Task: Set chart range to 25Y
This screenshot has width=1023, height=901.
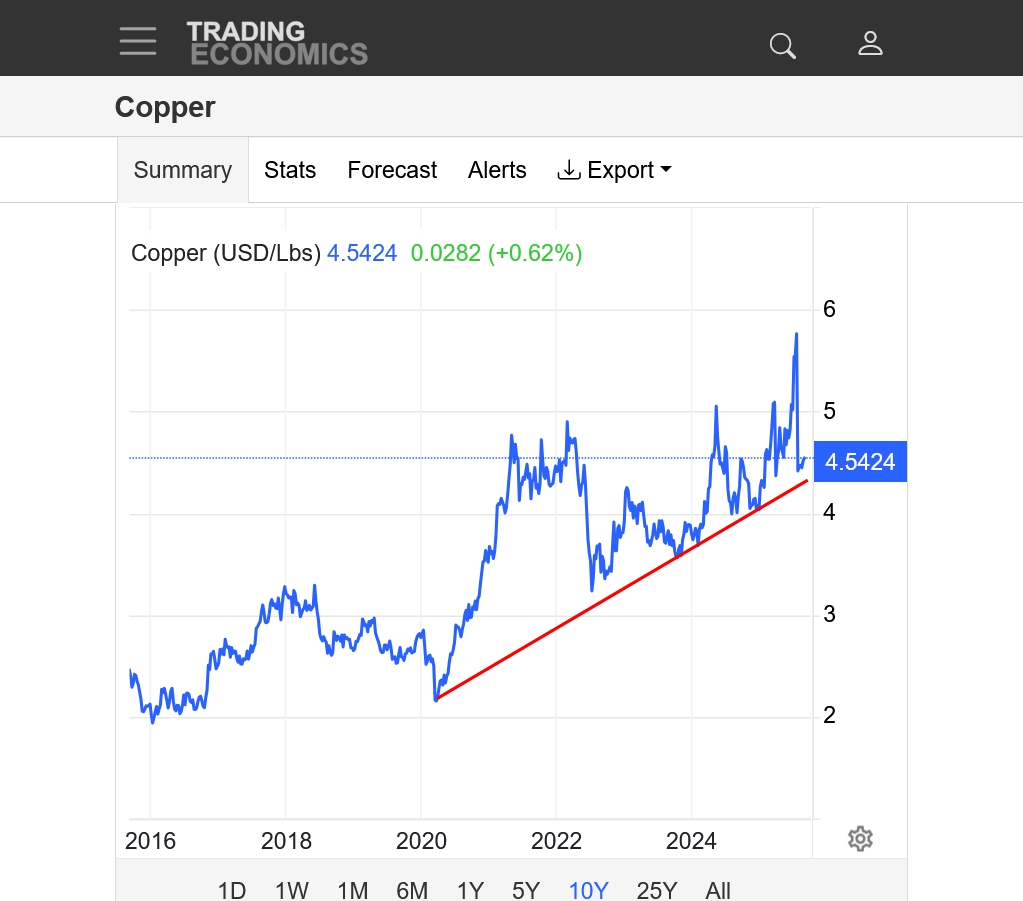Action: pyautogui.click(x=657, y=889)
